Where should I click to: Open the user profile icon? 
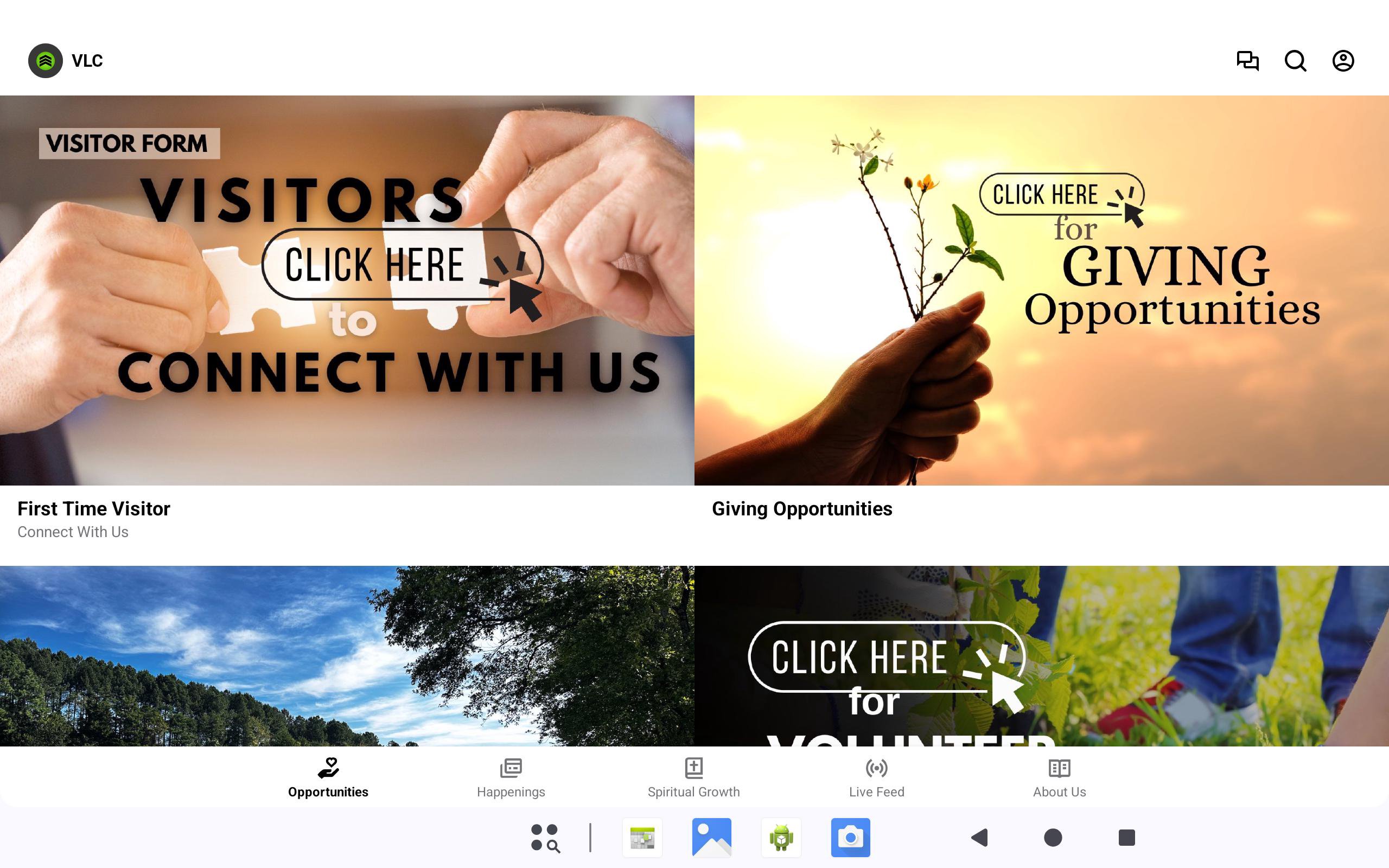point(1342,60)
